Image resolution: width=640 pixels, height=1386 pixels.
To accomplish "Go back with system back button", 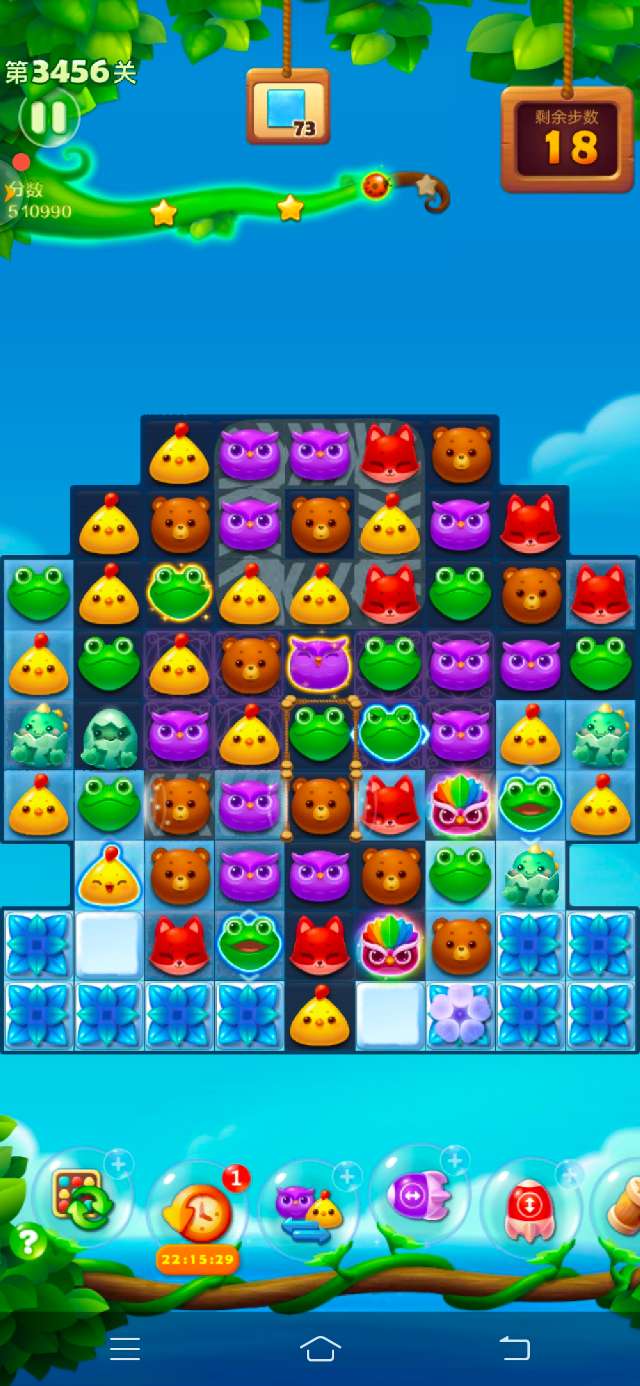I will tap(514, 1348).
